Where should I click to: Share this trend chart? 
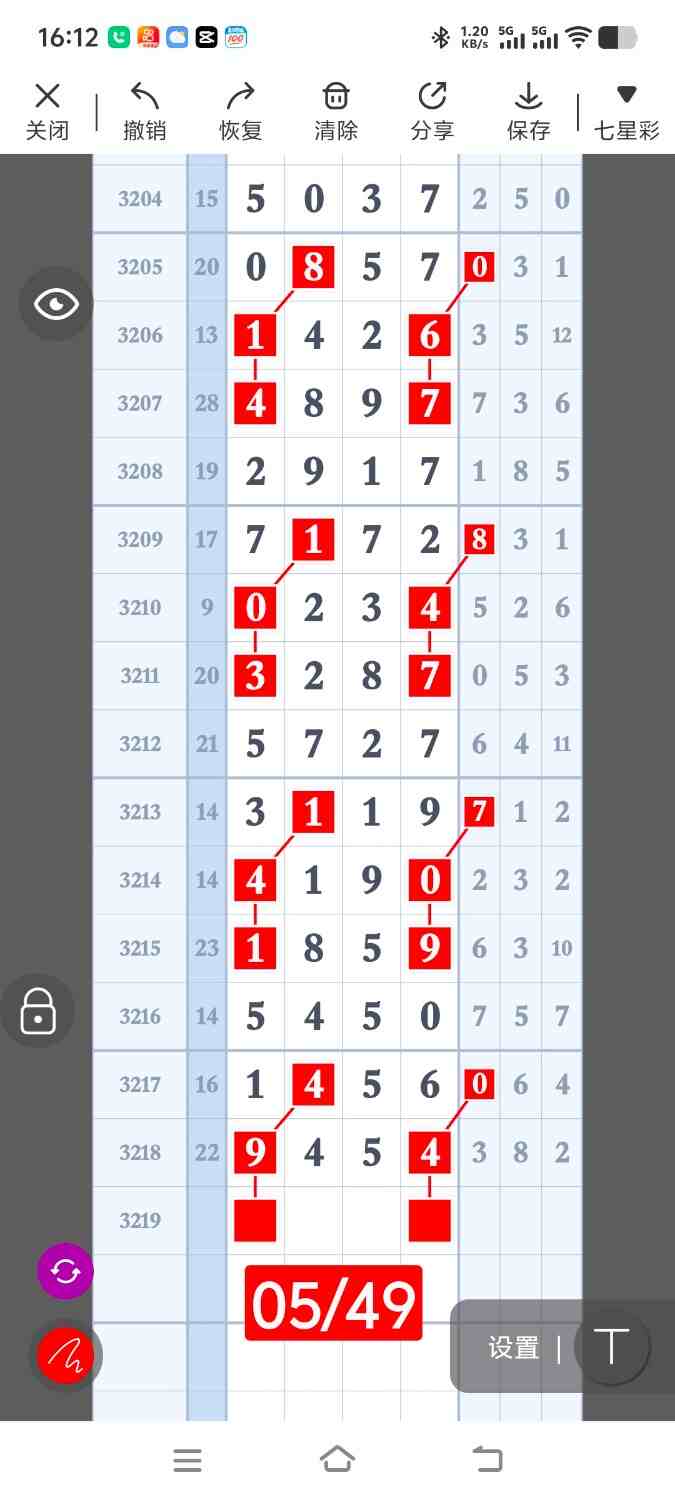(x=432, y=111)
